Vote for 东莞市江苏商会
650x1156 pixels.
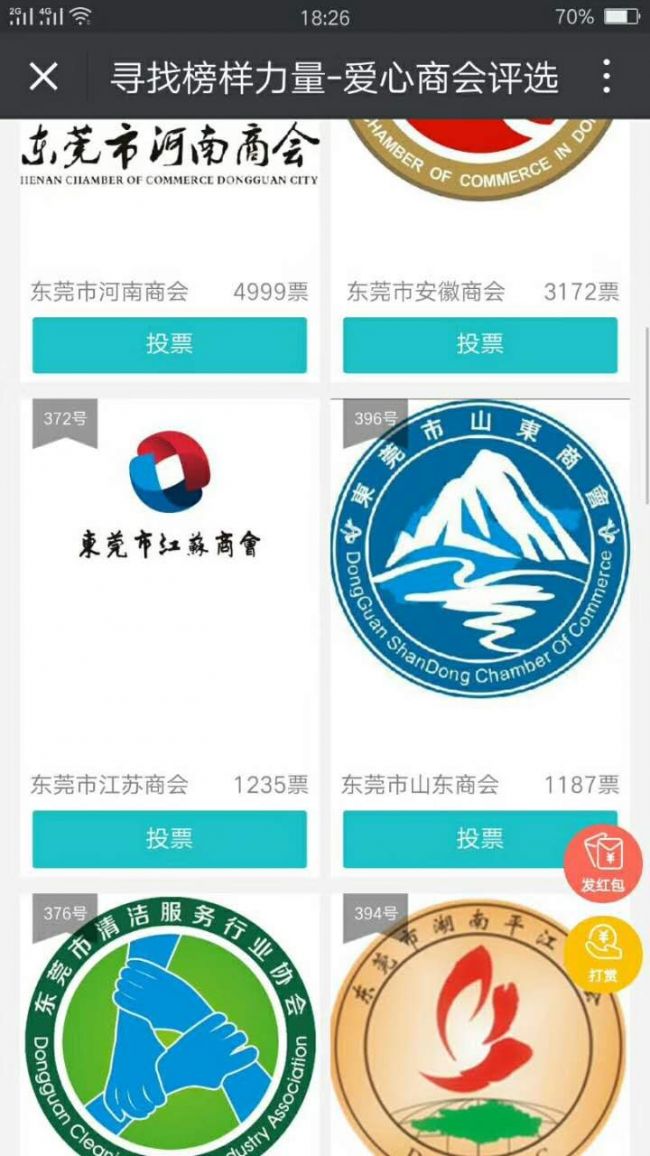(169, 839)
